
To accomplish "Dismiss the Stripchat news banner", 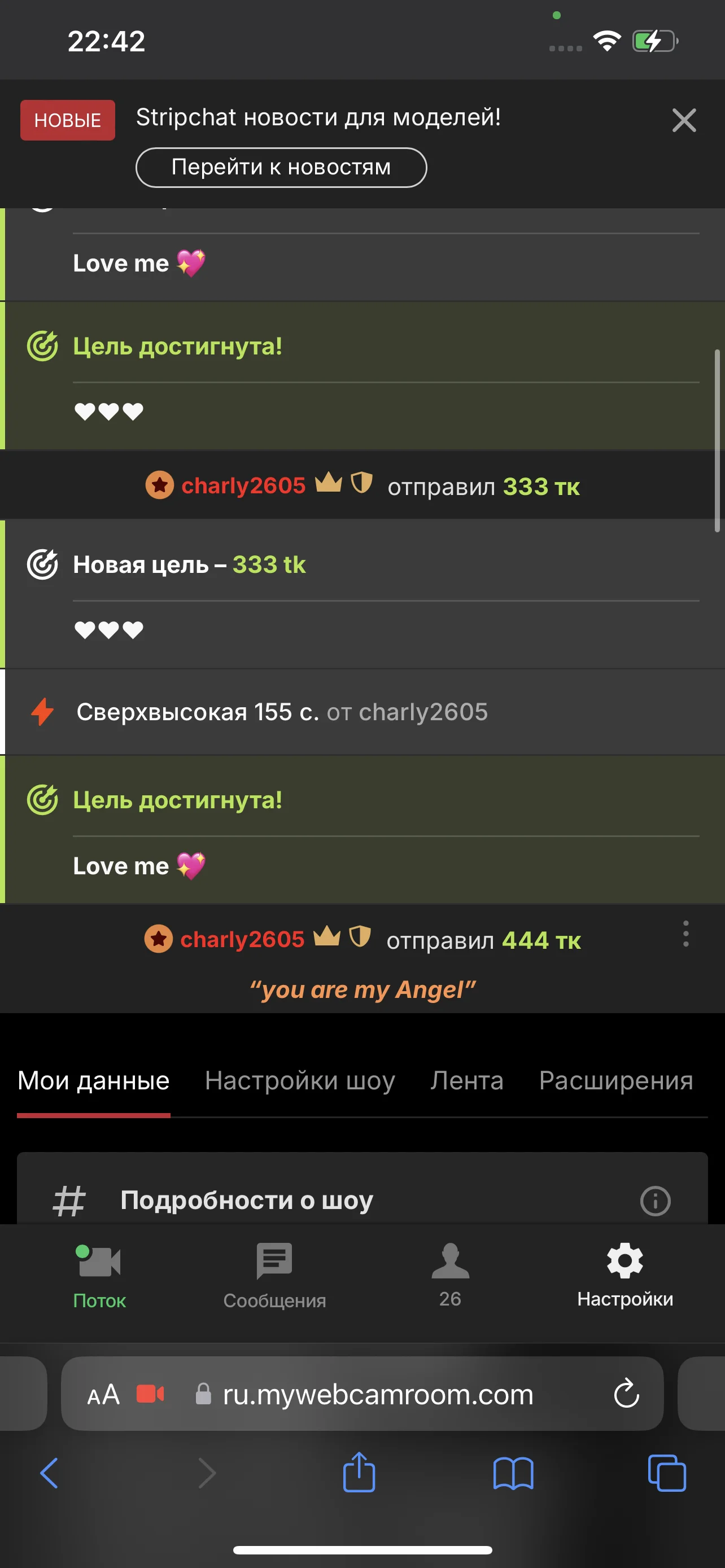I will tap(684, 120).
